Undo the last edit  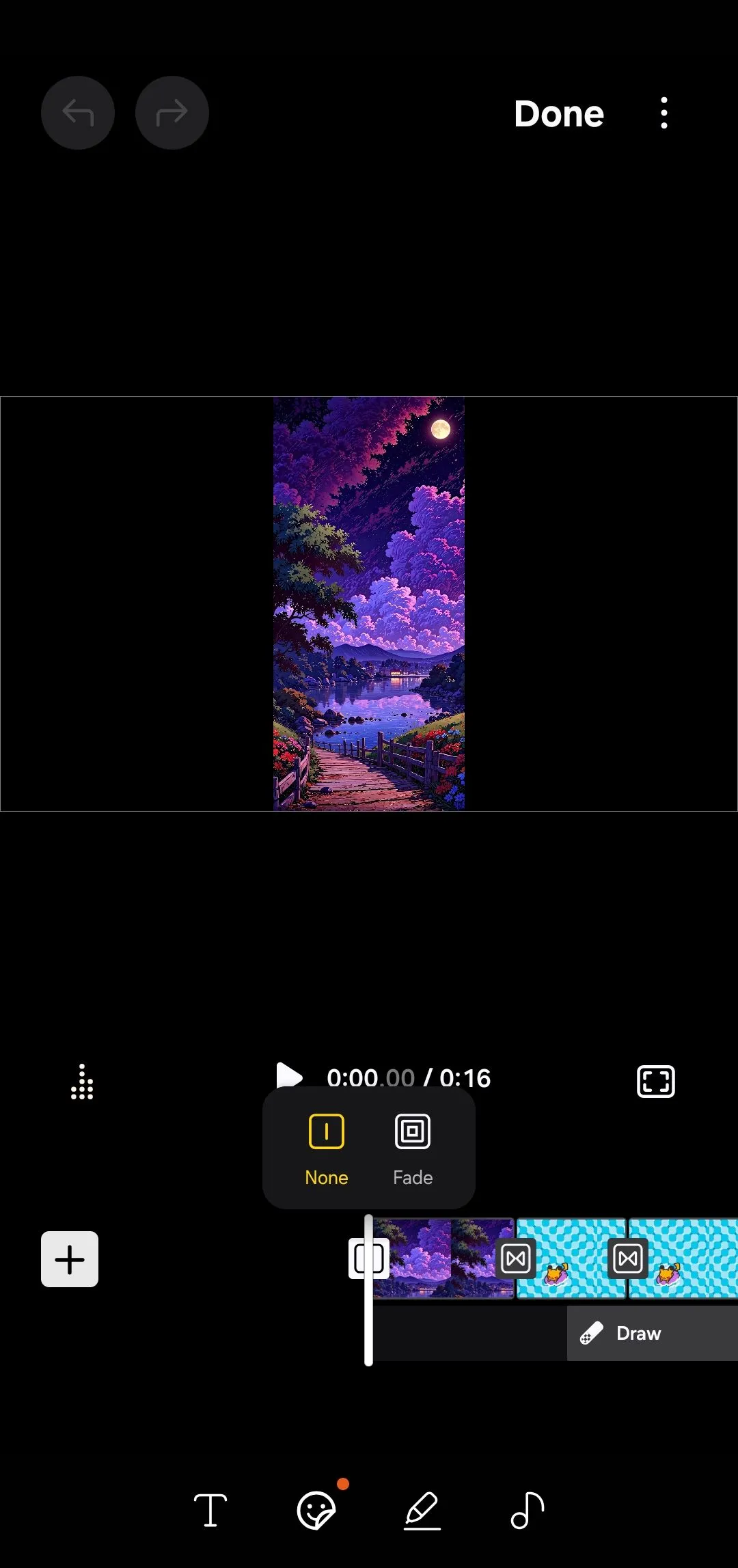pos(77,113)
